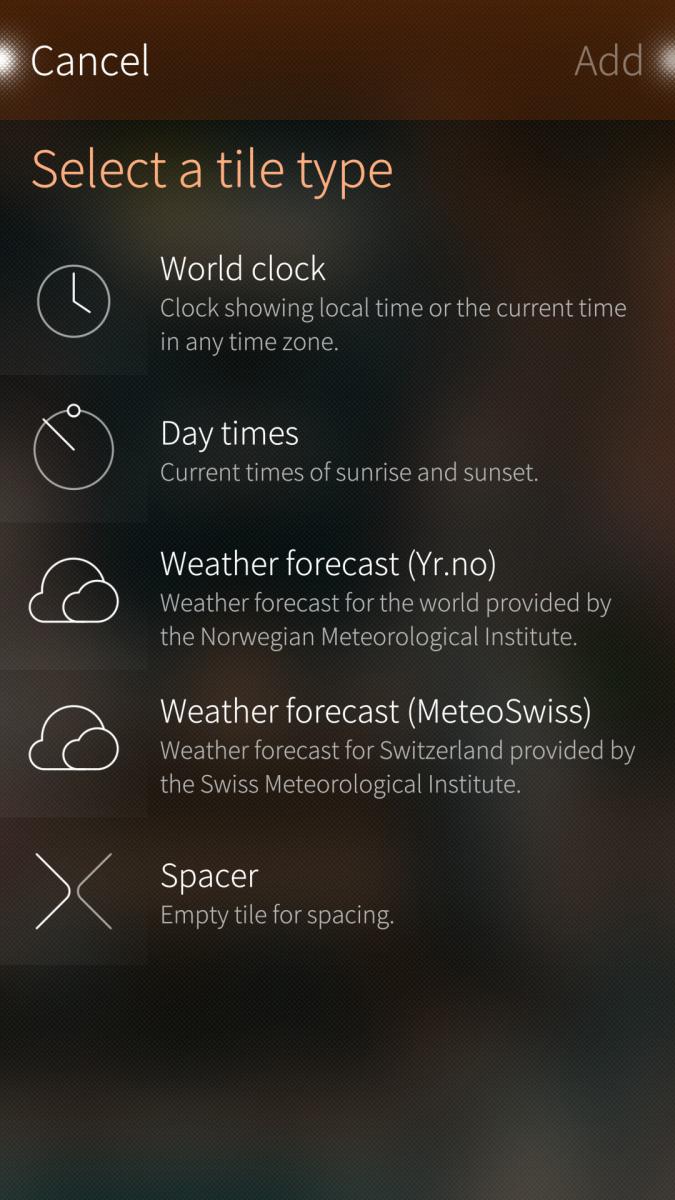
Task: Choose the Spacer empty tile
Action: (x=337, y=892)
